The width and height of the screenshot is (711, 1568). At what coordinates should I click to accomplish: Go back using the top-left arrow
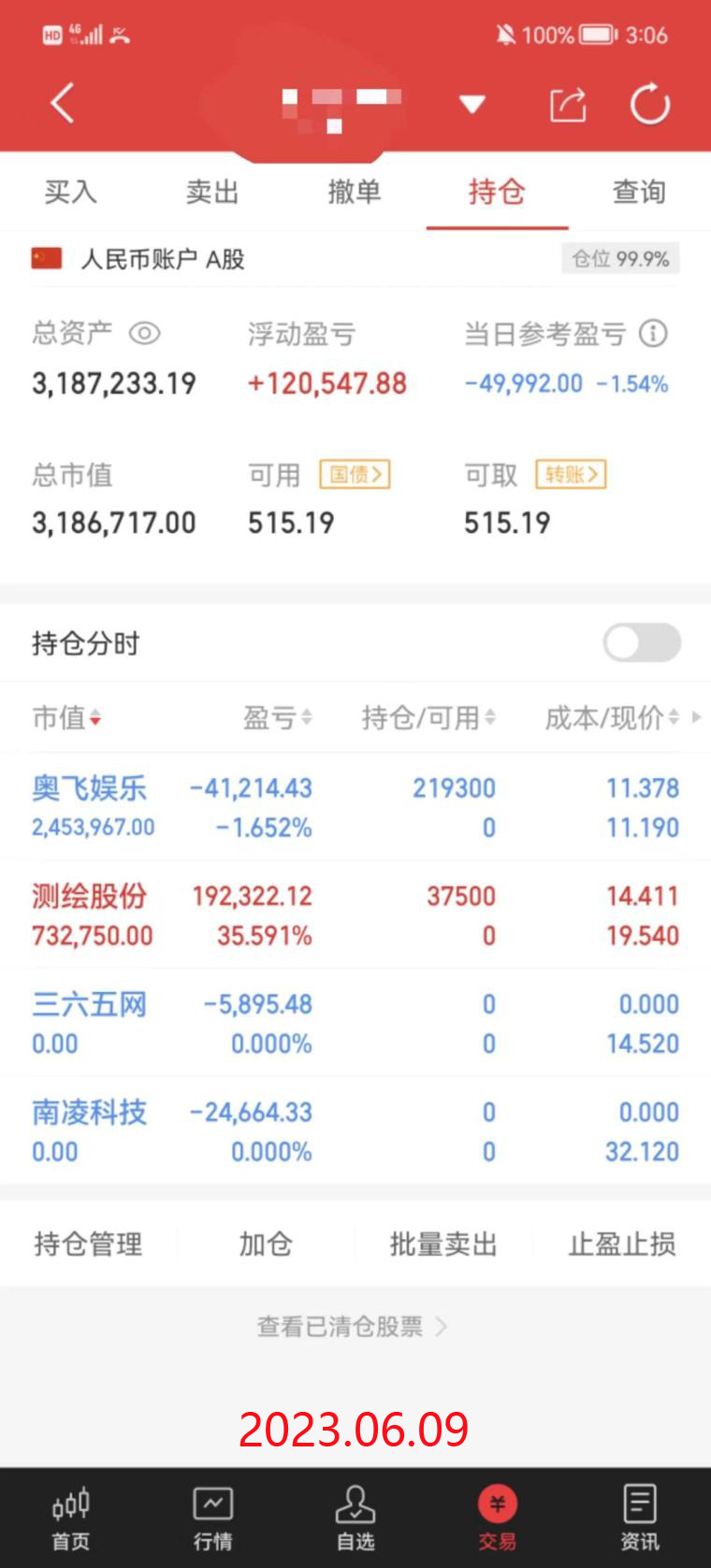click(x=62, y=103)
